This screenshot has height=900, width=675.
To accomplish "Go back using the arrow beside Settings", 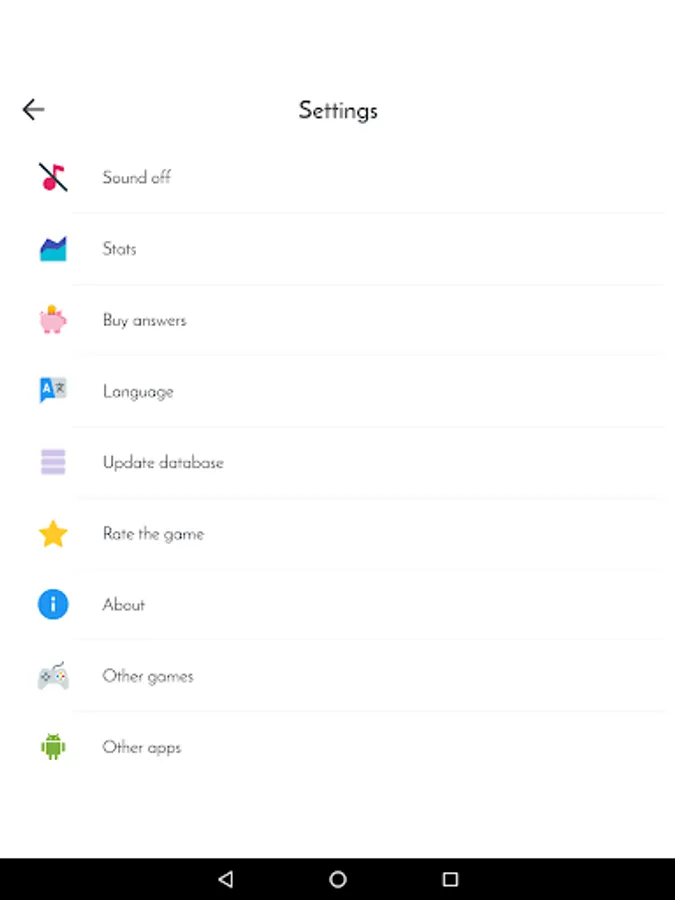I will pyautogui.click(x=34, y=110).
